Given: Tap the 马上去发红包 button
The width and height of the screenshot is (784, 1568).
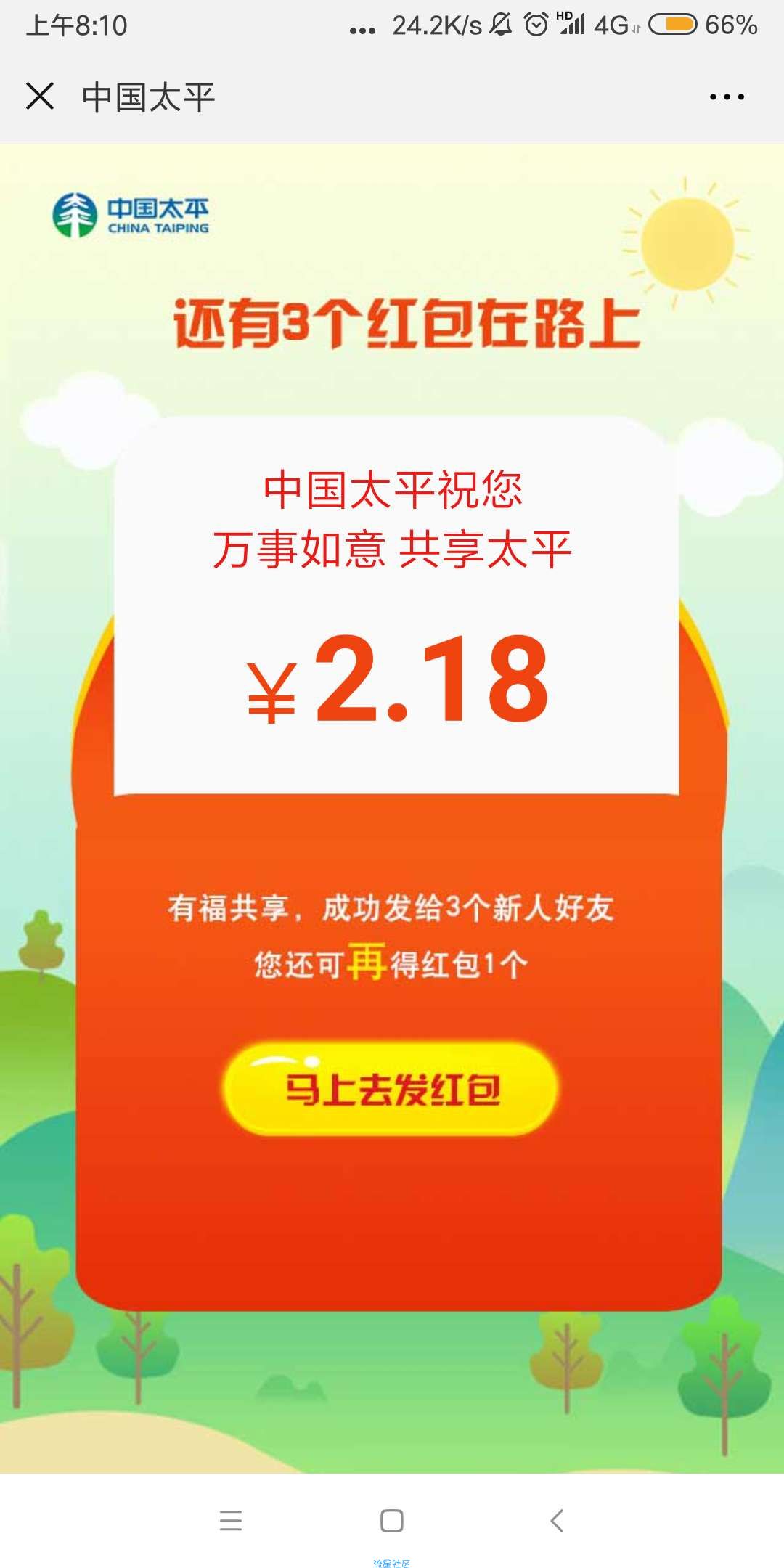Looking at the screenshot, I should [x=391, y=1089].
